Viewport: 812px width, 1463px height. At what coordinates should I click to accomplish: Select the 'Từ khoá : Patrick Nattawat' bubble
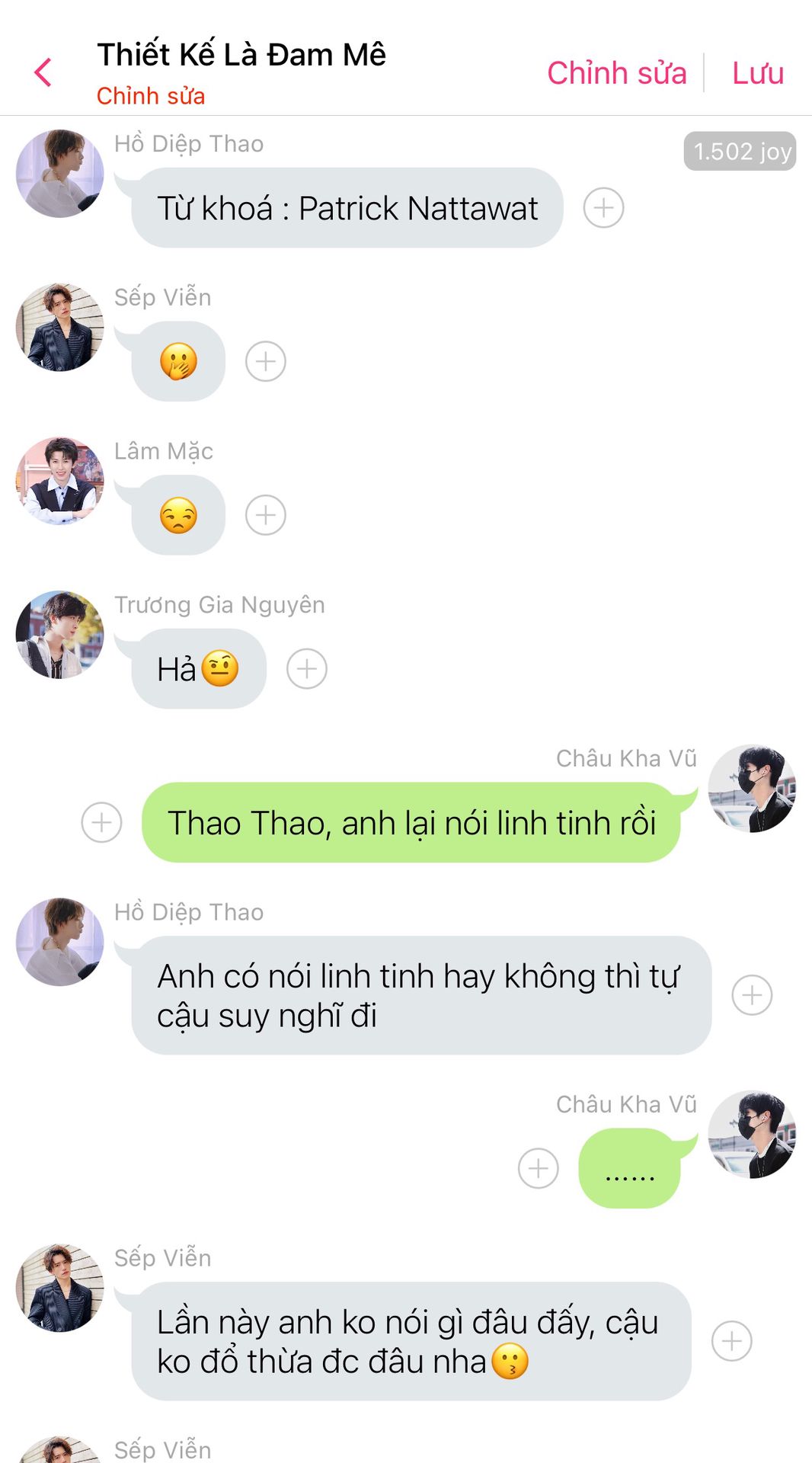click(347, 208)
